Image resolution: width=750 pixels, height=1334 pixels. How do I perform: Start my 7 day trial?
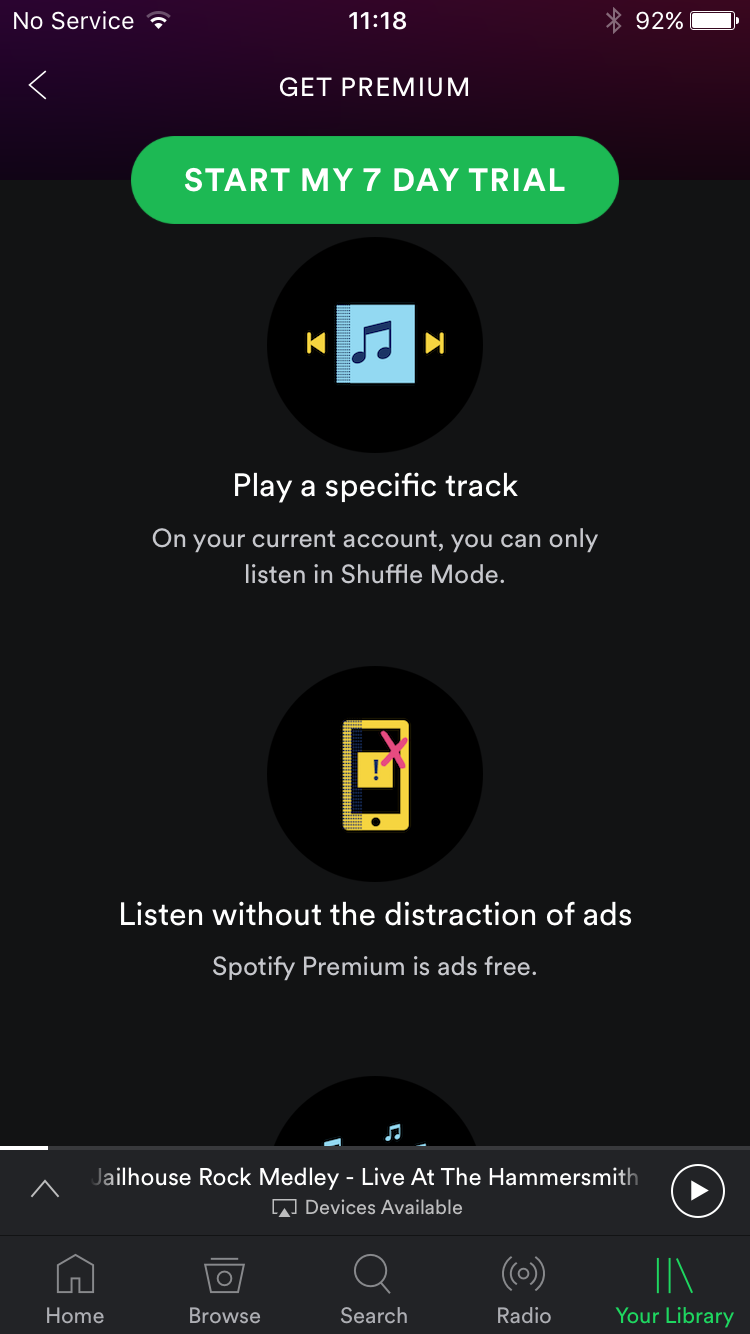coord(375,180)
